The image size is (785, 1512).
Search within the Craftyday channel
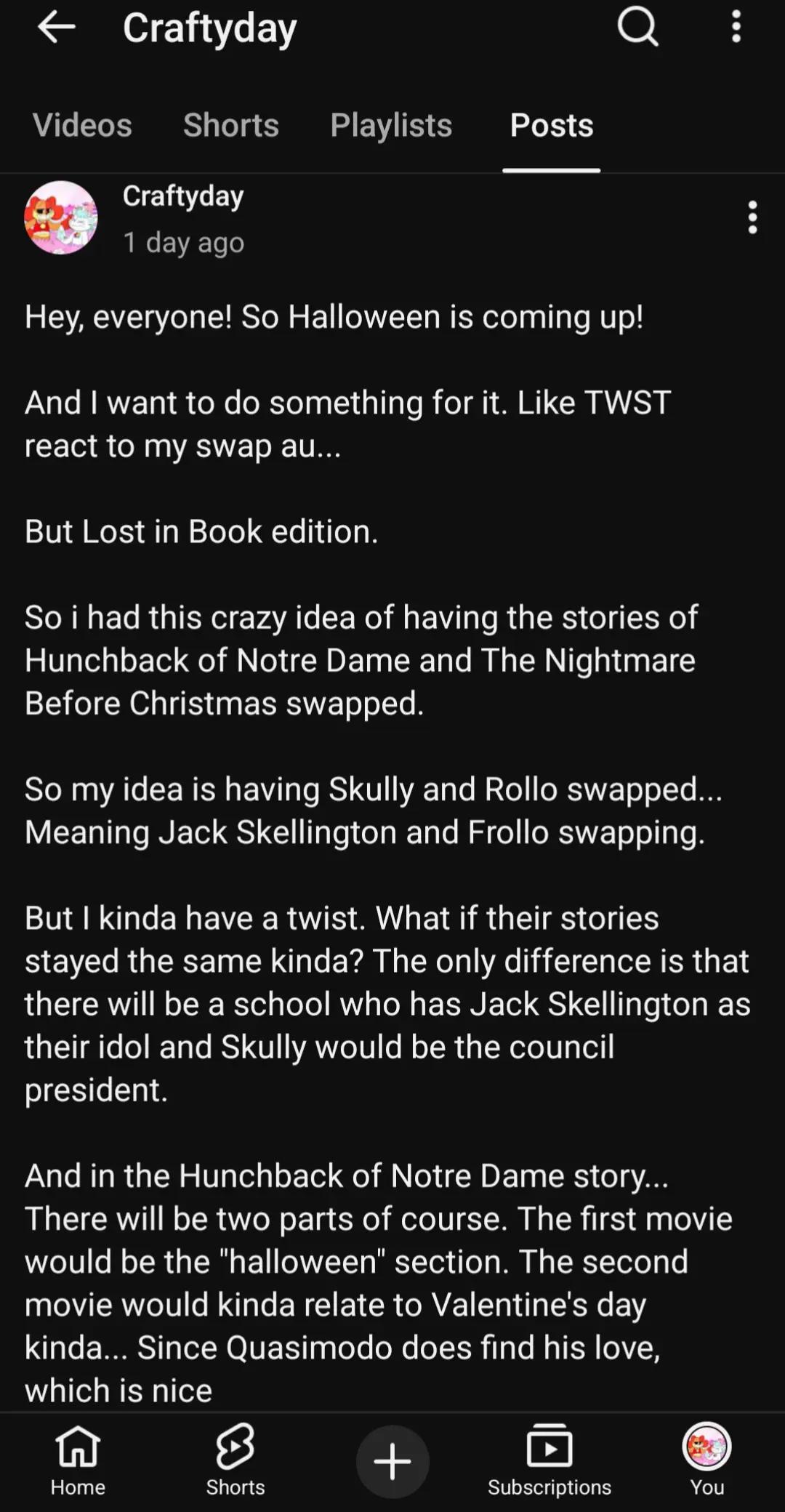coord(637,28)
